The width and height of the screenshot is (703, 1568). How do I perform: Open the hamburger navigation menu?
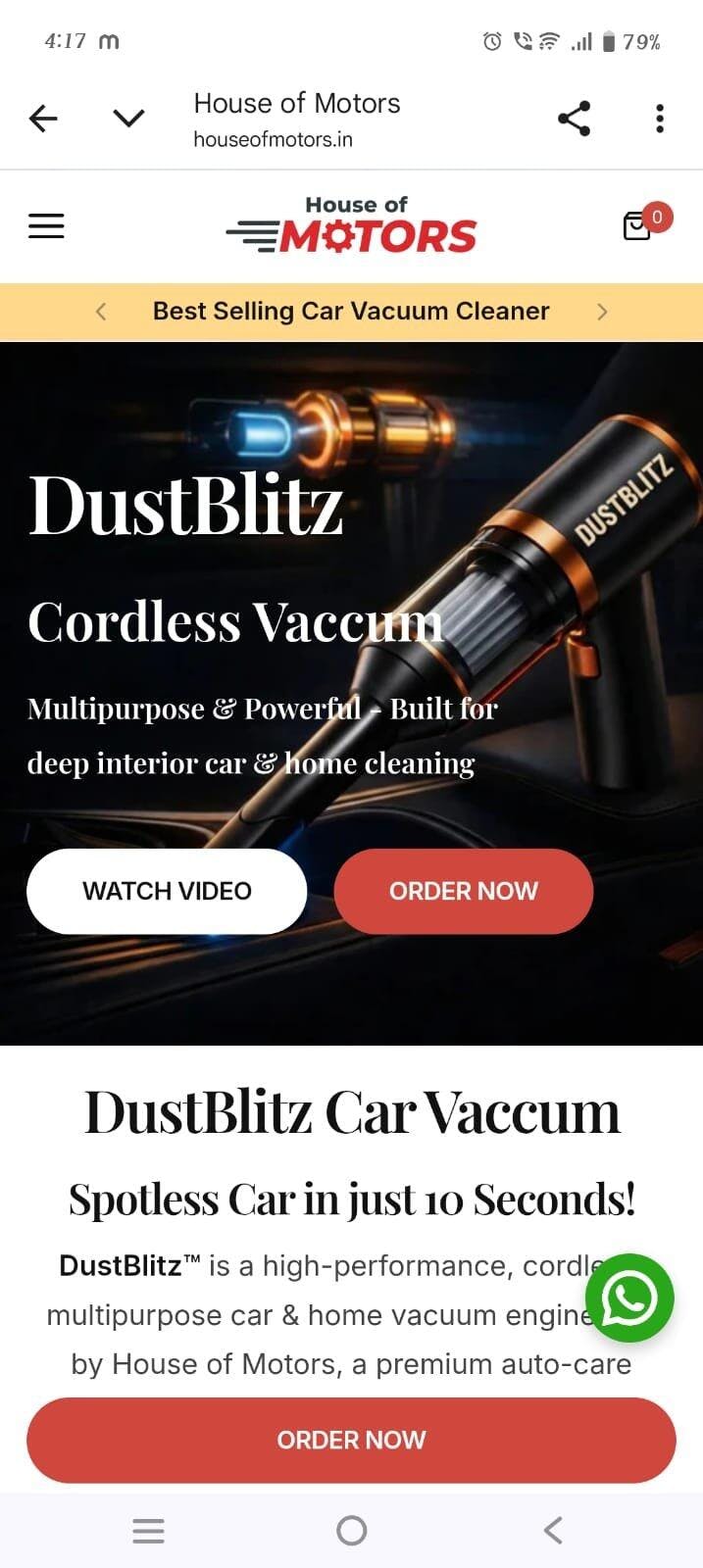point(46,226)
